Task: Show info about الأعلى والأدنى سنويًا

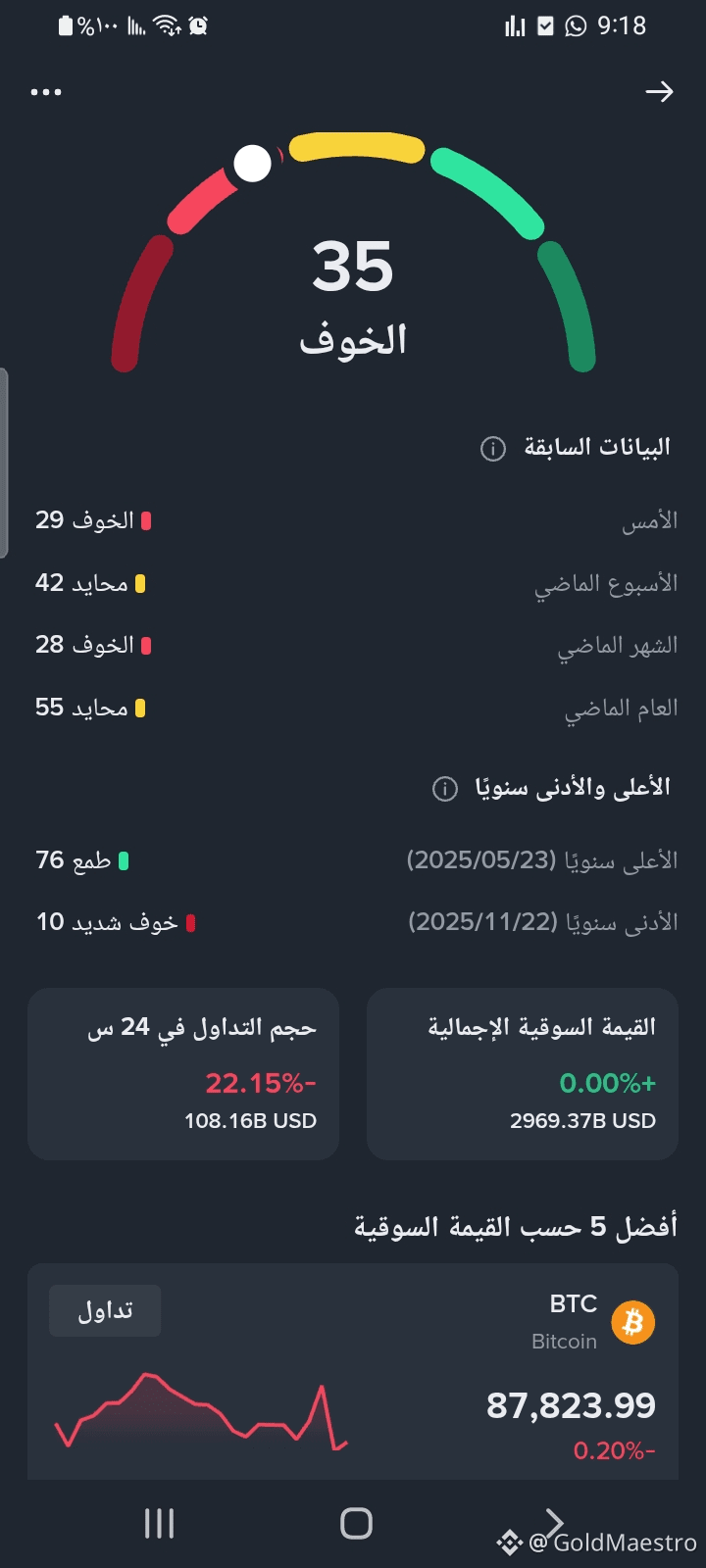Action: 445,789
